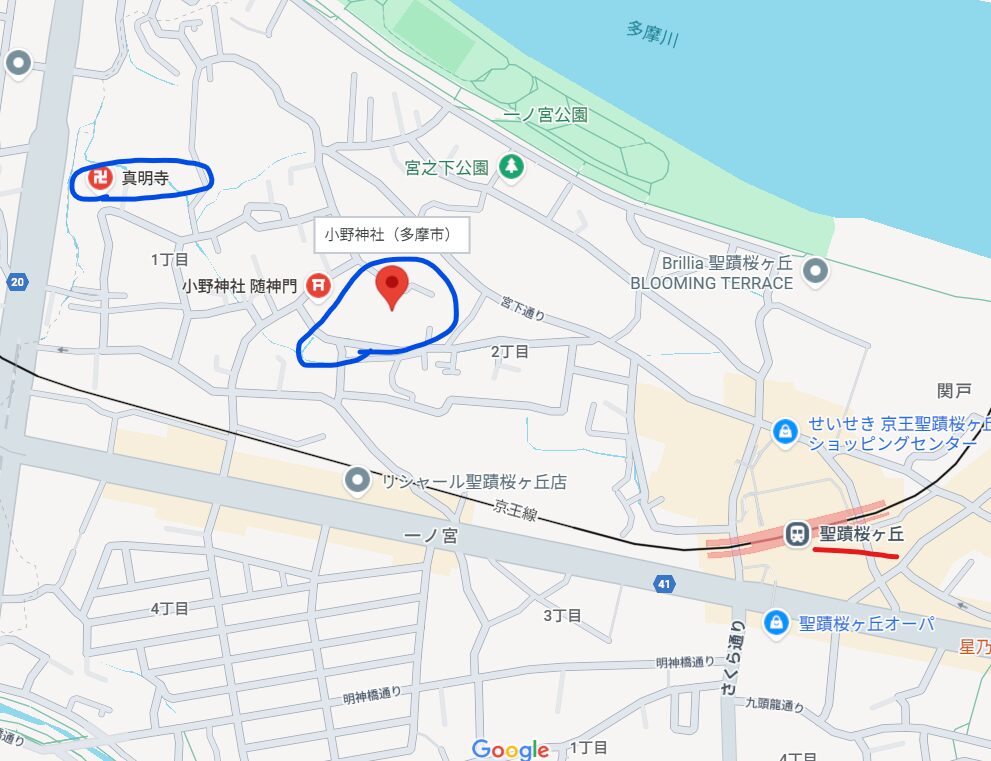Select the 聖蹟桜ヶ丘 station icon
Viewport: 991px width, 761px height.
797,534
